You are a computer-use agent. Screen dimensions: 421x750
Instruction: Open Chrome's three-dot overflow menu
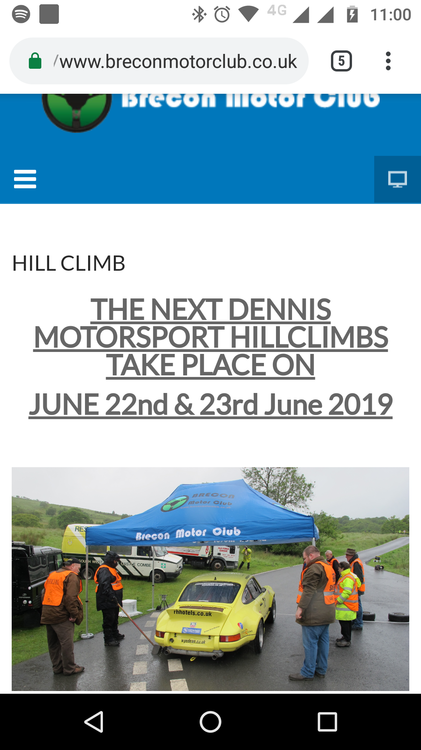click(x=388, y=61)
